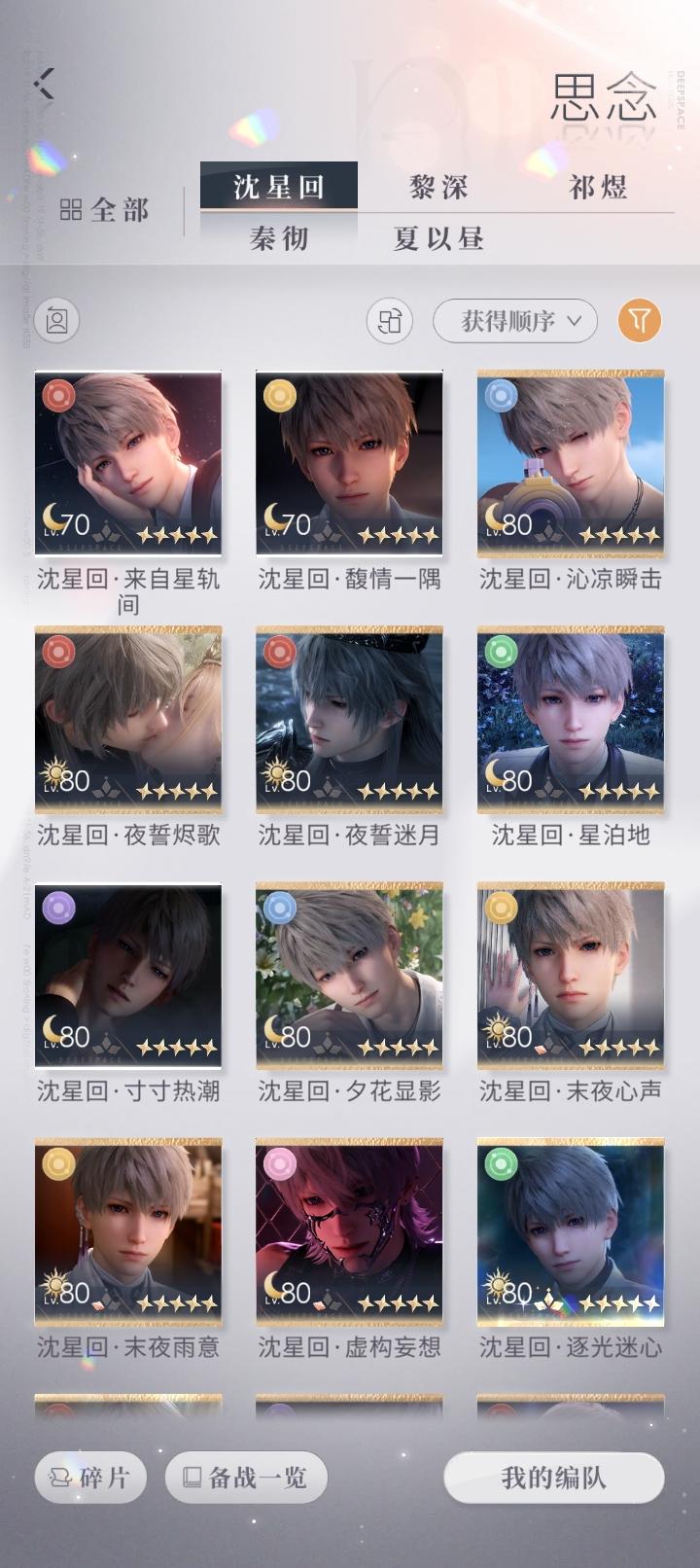The image size is (700, 1568).
Task: Select the 沈星回·夕花显影 memory card
Action: (x=350, y=978)
